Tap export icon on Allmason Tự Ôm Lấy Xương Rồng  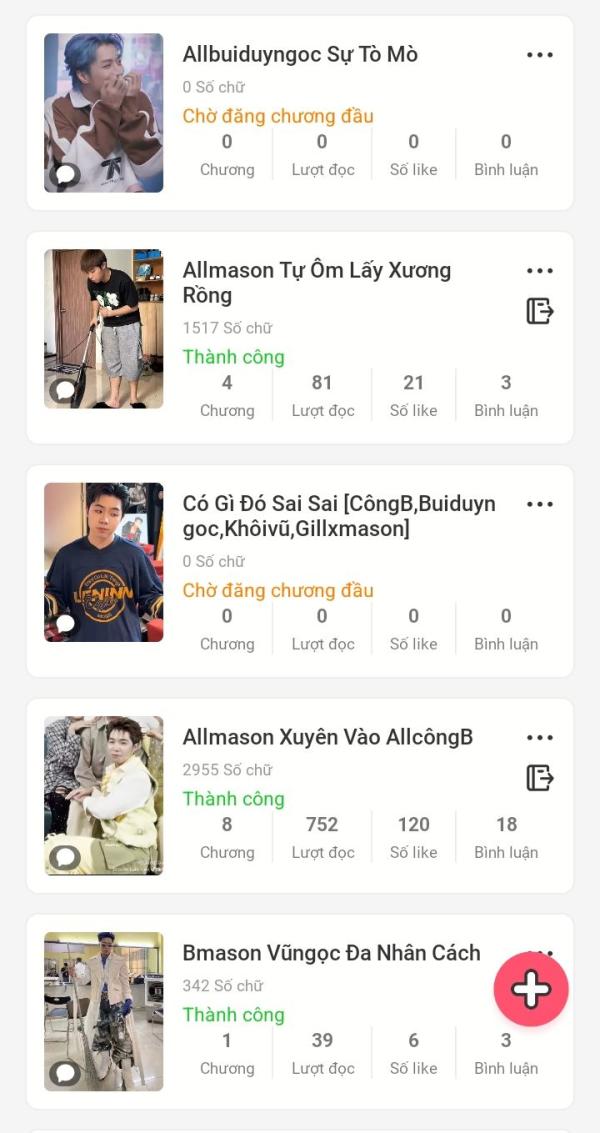(x=540, y=311)
